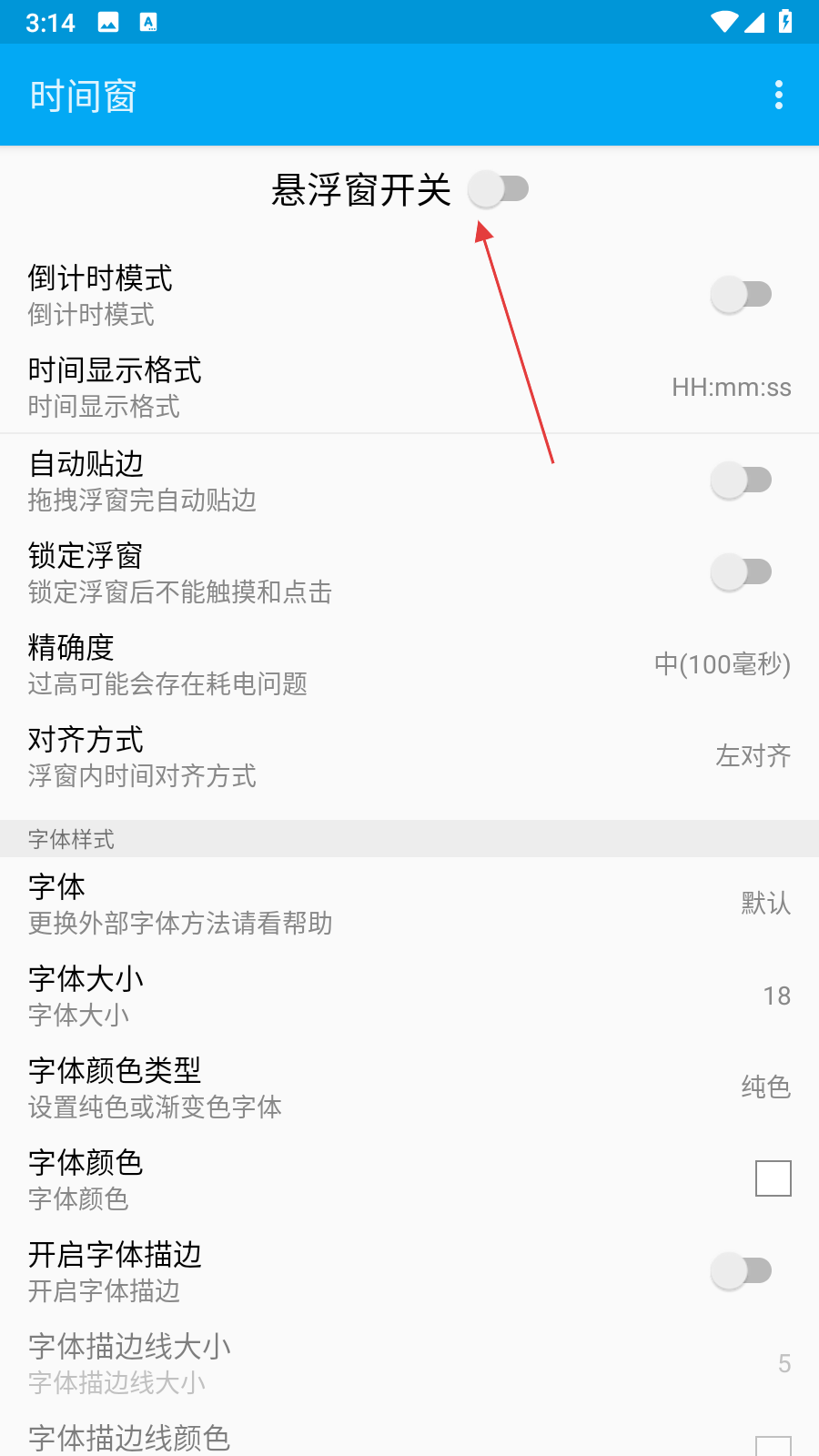
Task: Open the overflow menu in the app bar
Action: point(778,95)
